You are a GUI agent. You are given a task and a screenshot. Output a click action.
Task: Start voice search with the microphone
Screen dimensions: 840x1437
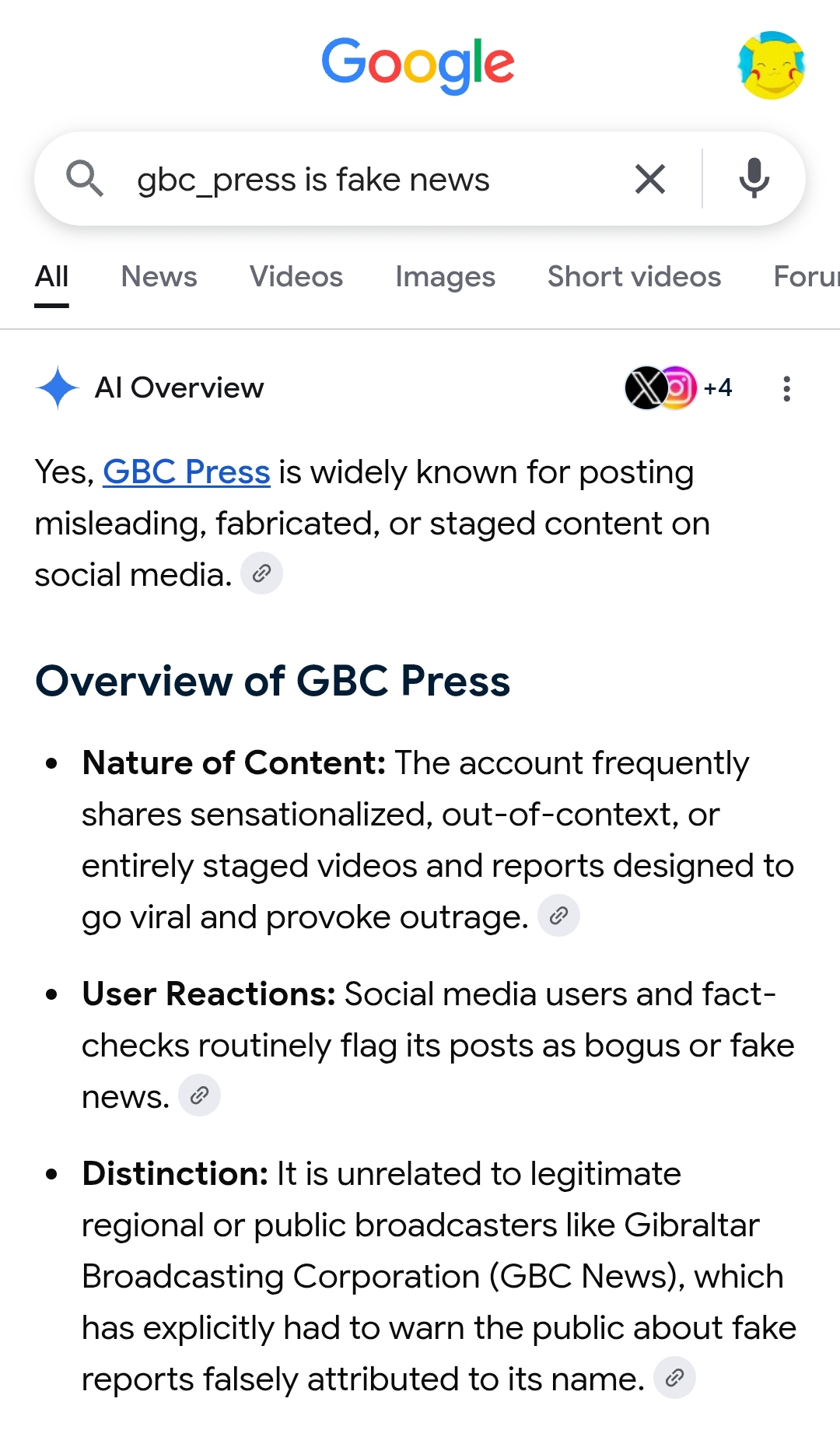754,179
